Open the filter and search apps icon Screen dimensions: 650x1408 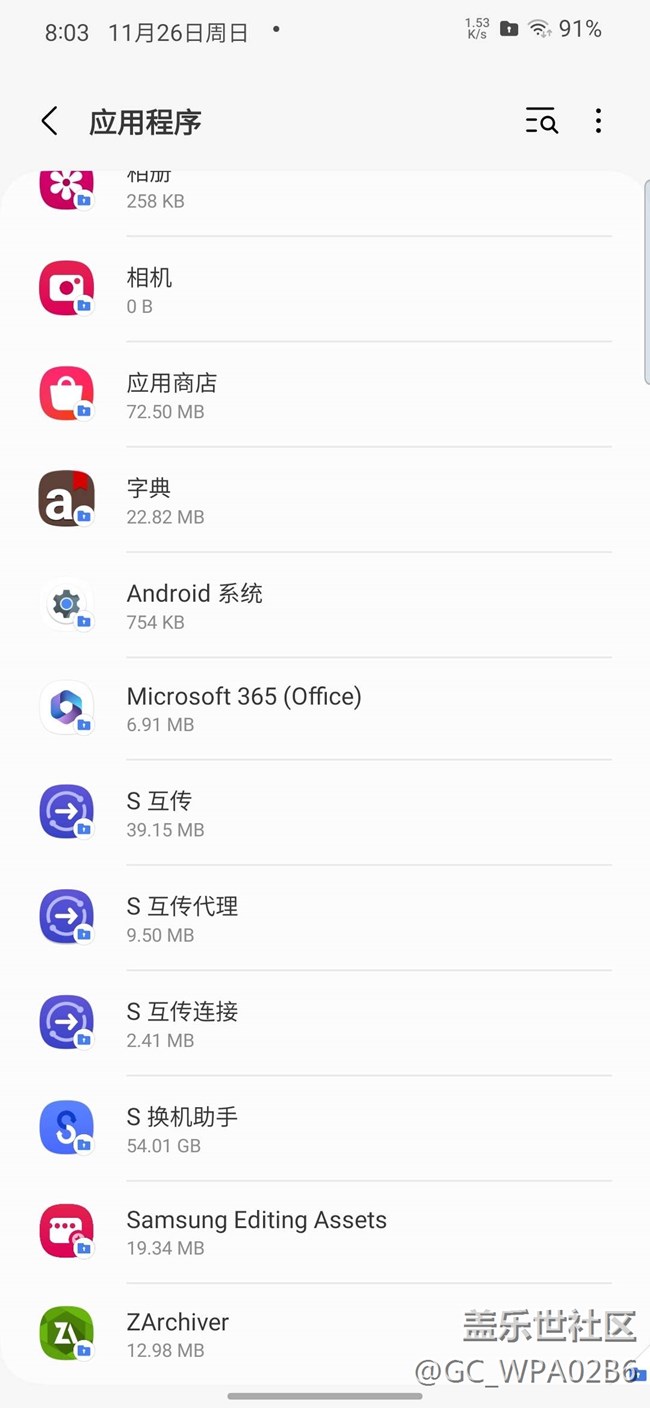tap(541, 122)
